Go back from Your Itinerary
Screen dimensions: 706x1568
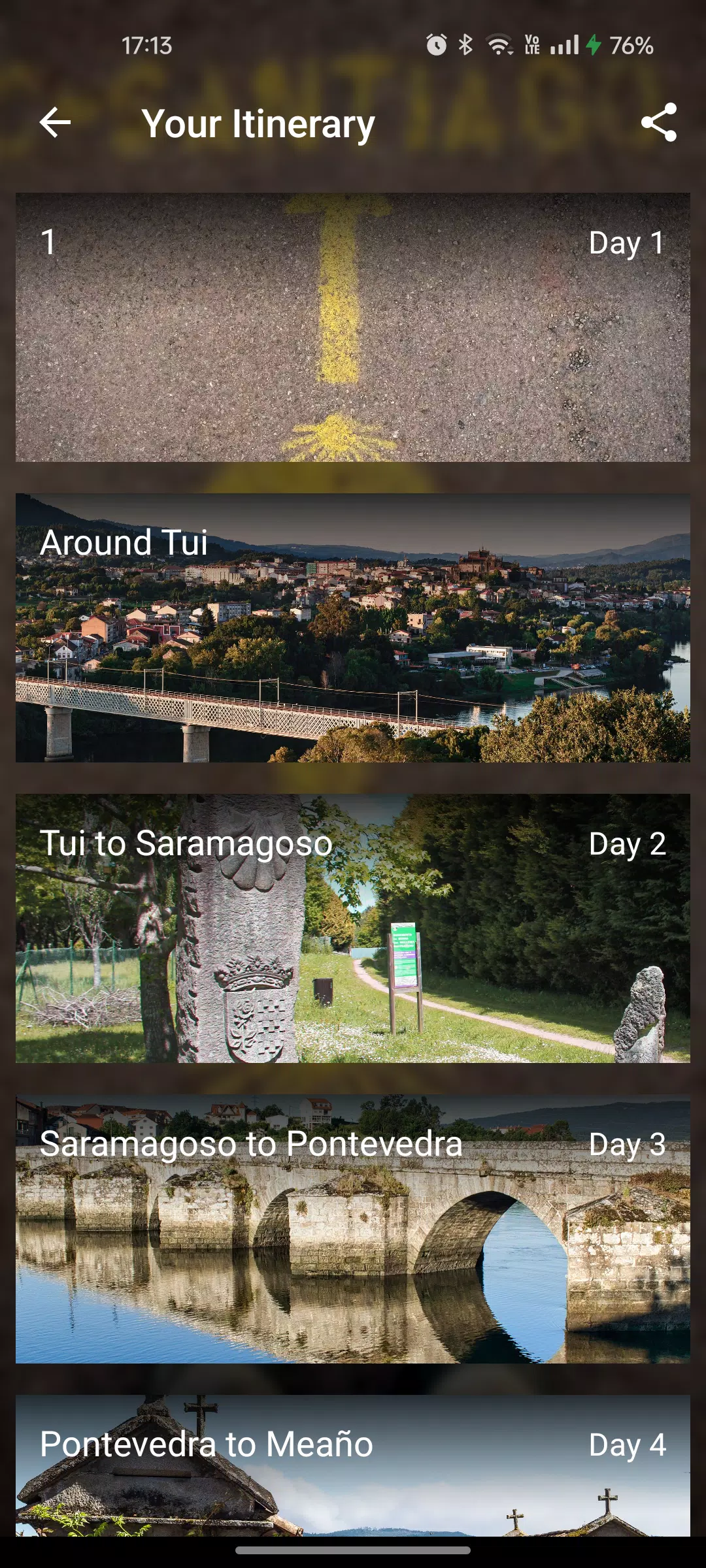pyautogui.click(x=55, y=122)
